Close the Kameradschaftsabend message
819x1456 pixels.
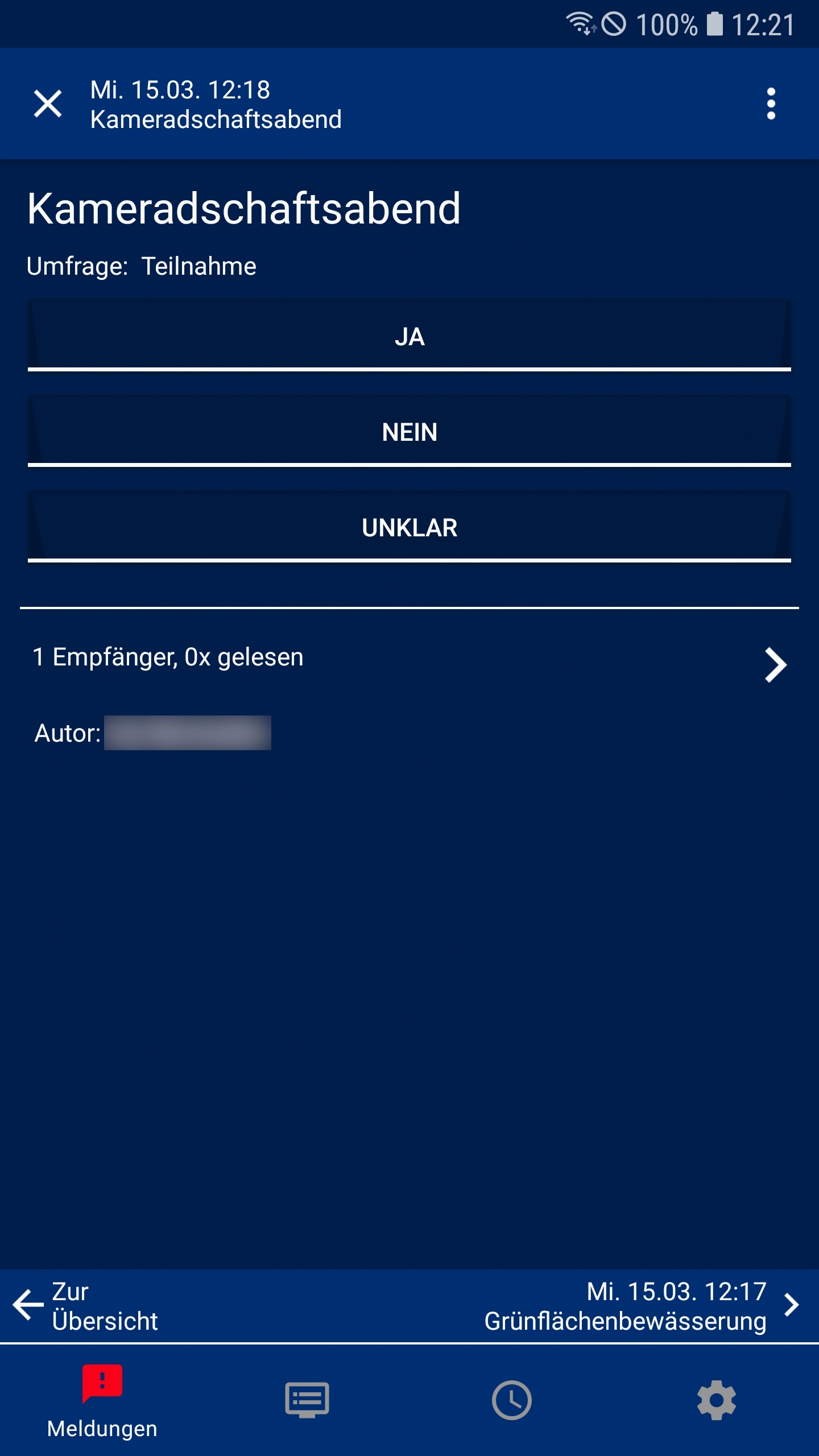tap(48, 104)
